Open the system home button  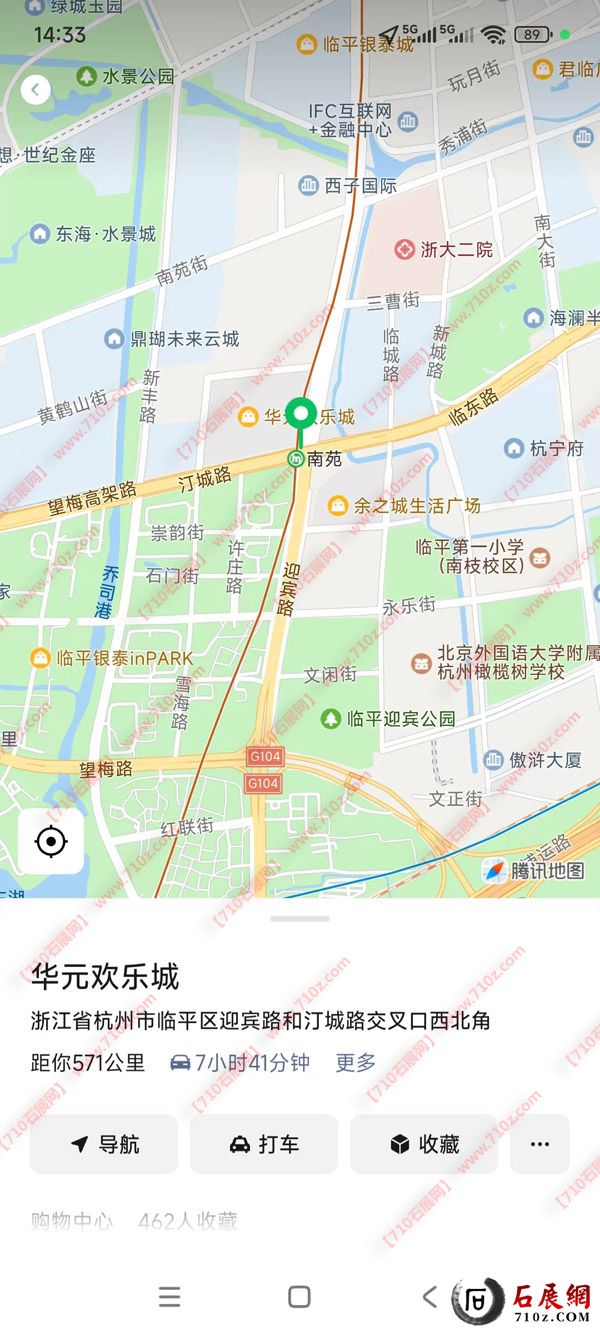coord(299,1297)
